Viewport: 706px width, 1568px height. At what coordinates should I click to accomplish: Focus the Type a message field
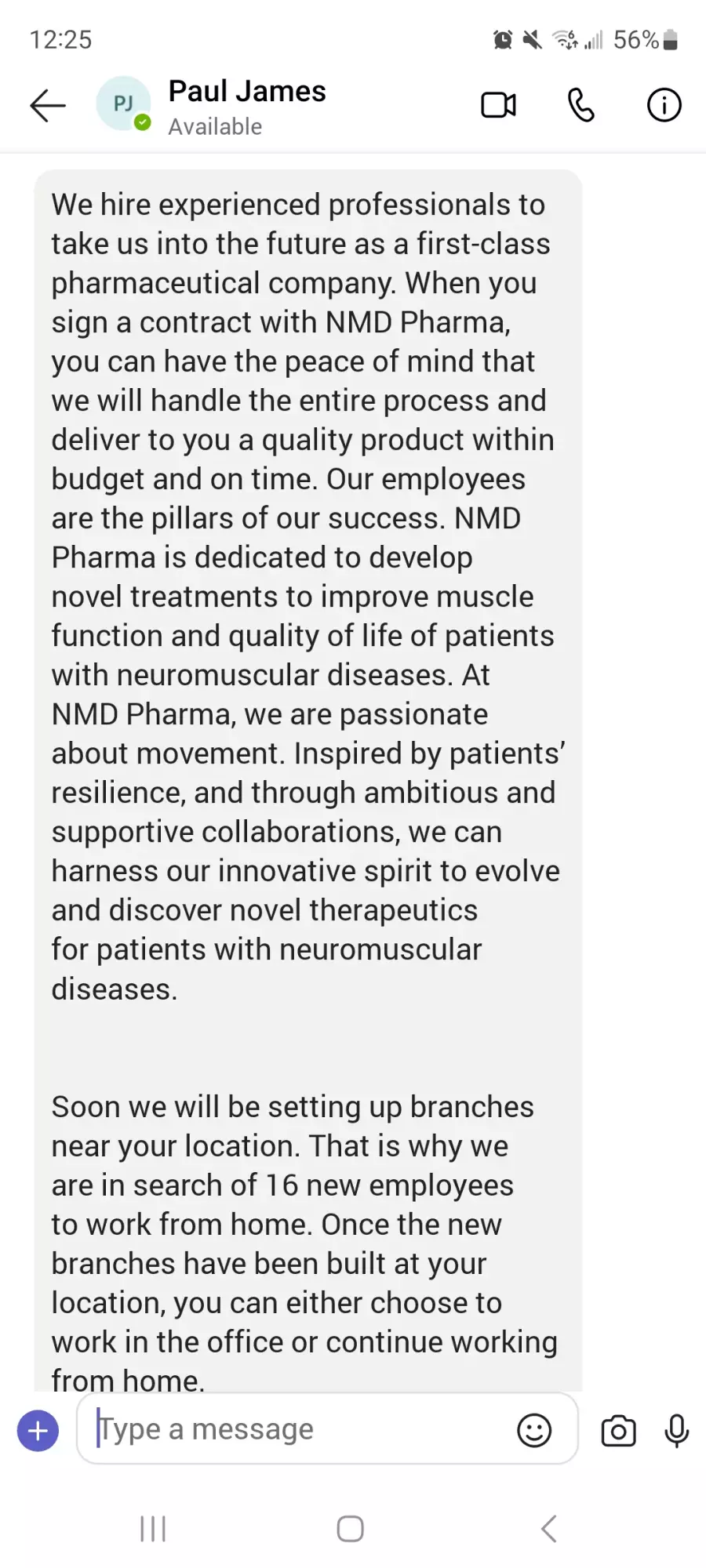298,1429
